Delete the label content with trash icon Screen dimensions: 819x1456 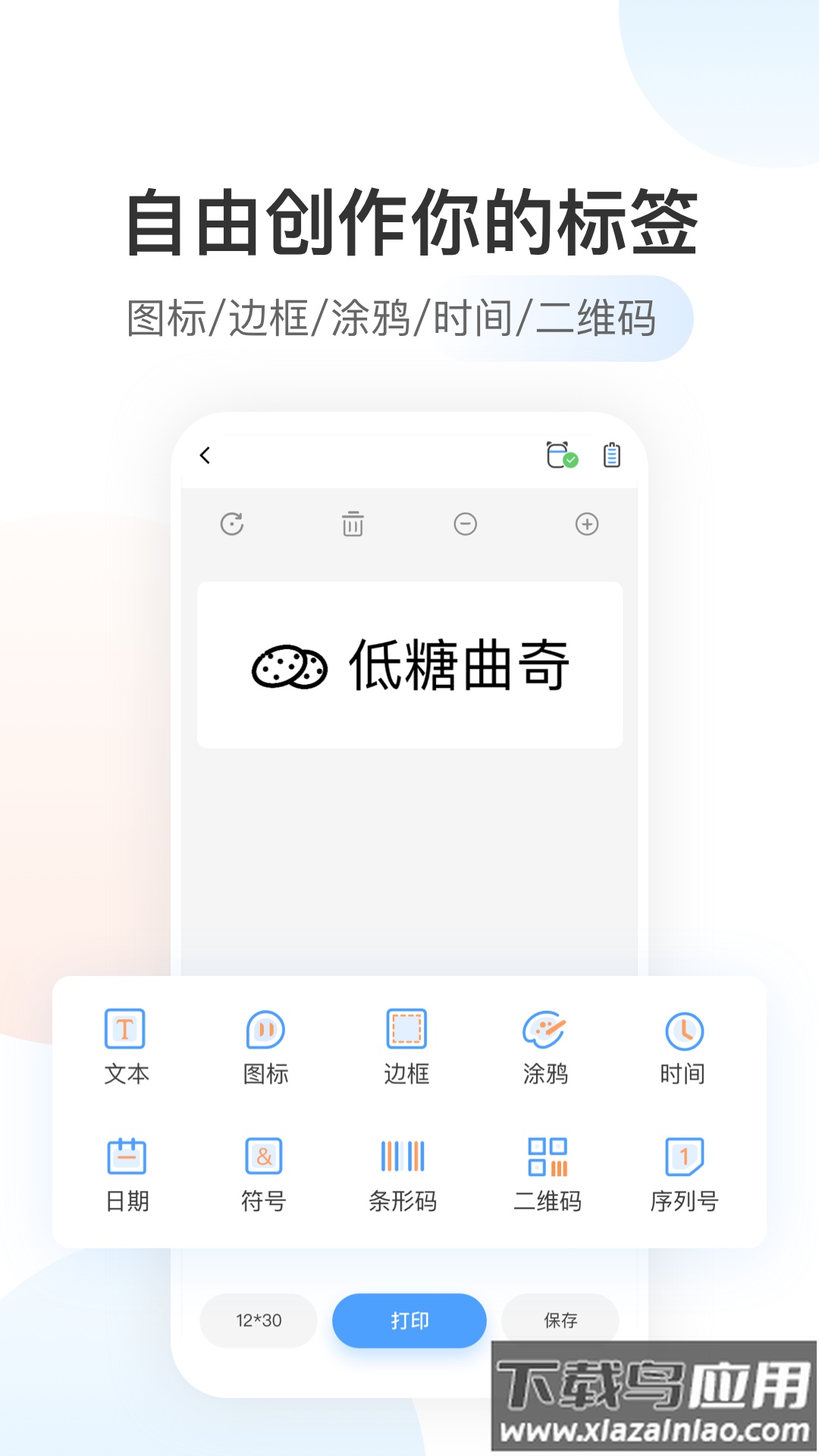click(x=352, y=524)
